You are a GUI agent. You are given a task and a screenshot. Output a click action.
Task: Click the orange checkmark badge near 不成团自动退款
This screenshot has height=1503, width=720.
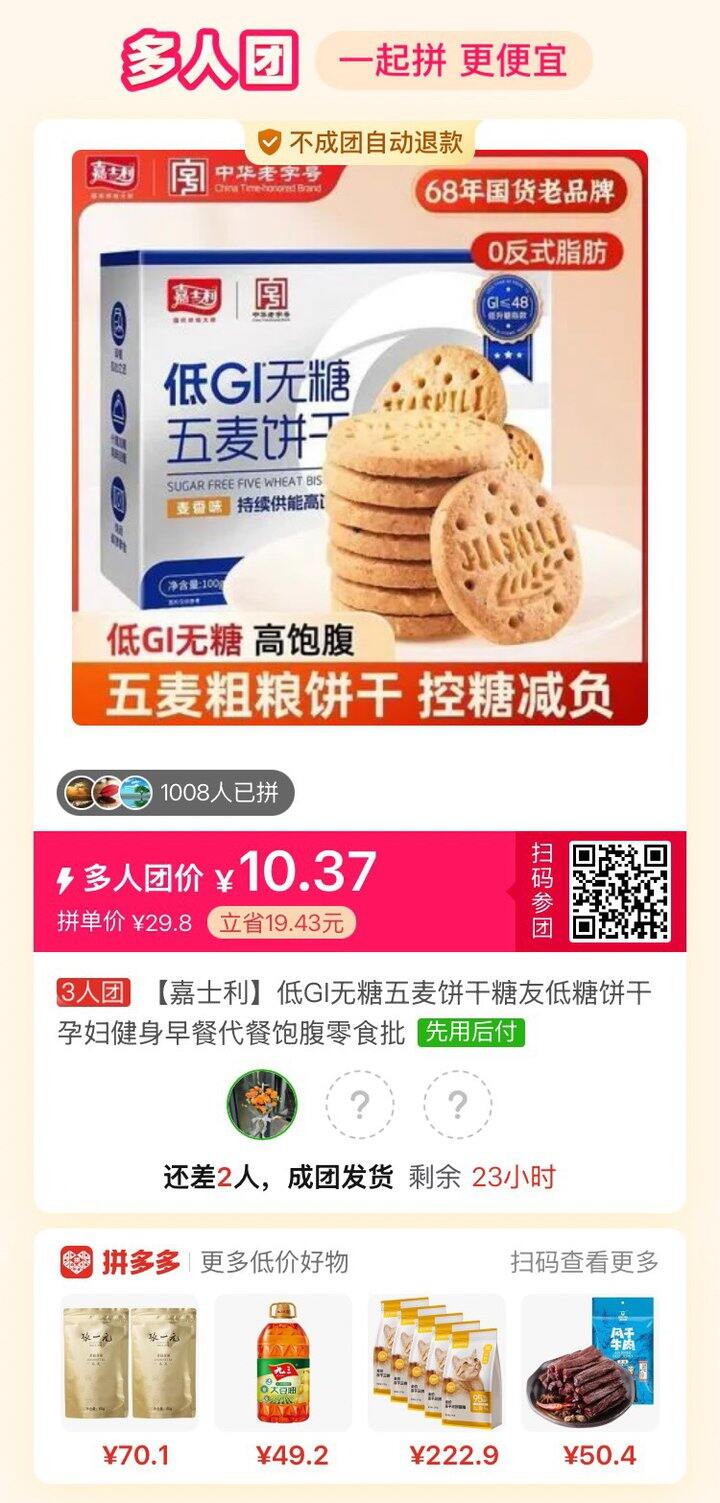pos(266,144)
